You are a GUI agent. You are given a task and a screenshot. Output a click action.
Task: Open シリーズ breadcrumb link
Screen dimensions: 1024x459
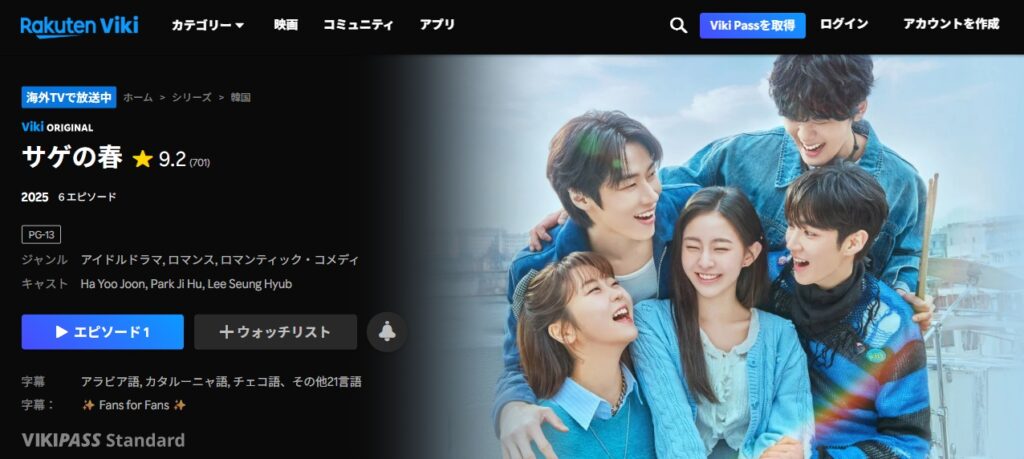pos(191,97)
